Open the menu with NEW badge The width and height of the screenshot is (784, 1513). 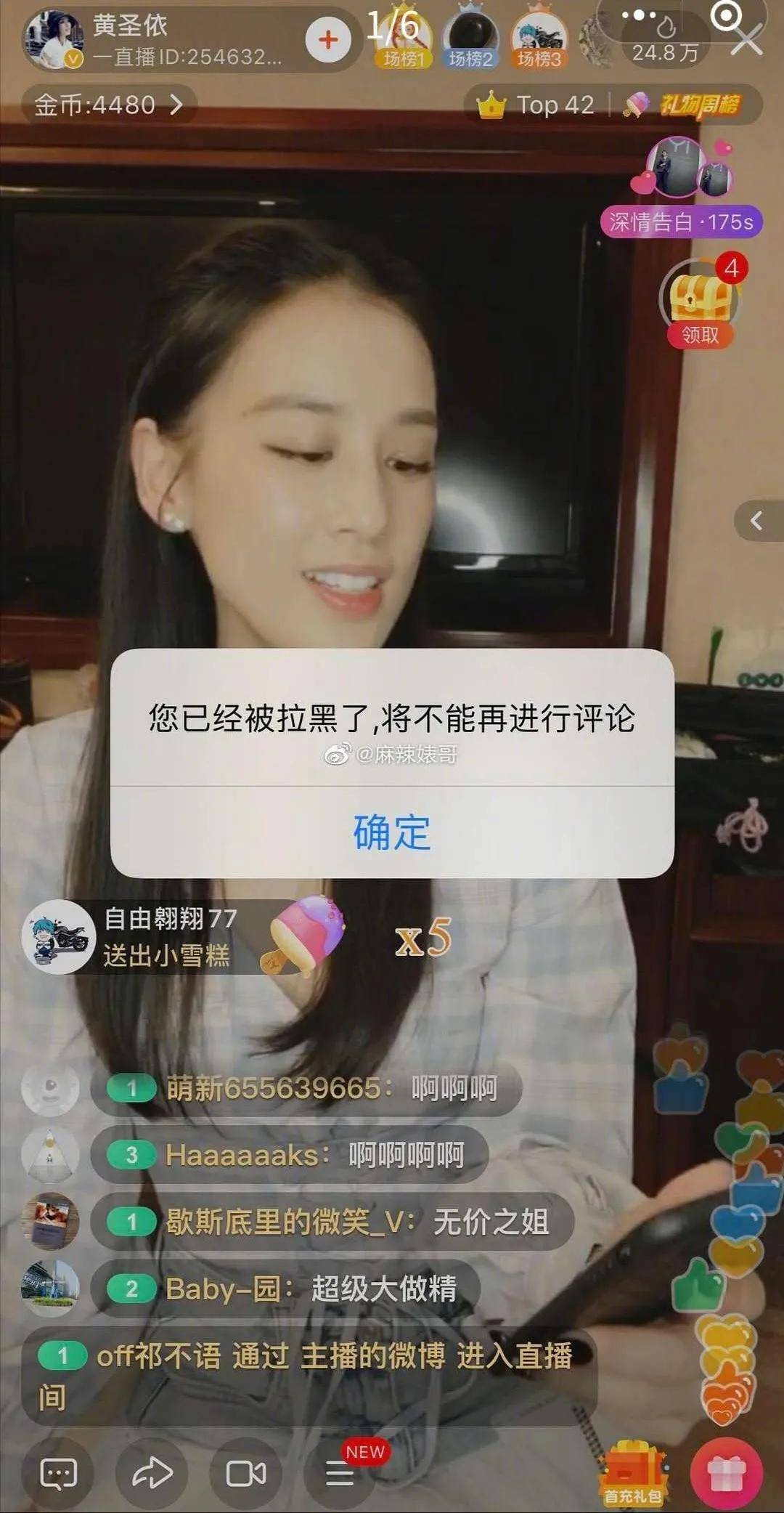click(x=340, y=1473)
